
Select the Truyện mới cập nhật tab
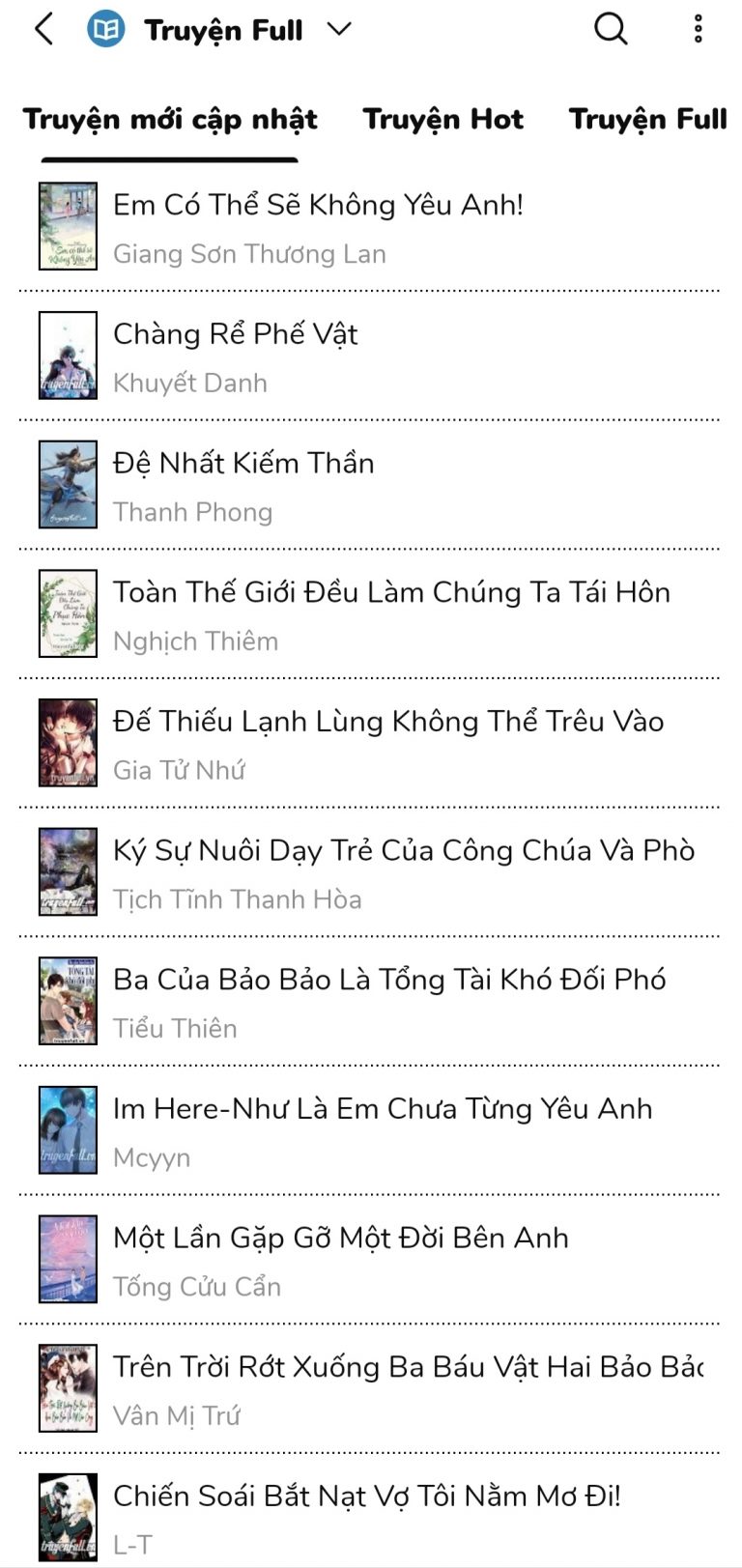point(170,119)
